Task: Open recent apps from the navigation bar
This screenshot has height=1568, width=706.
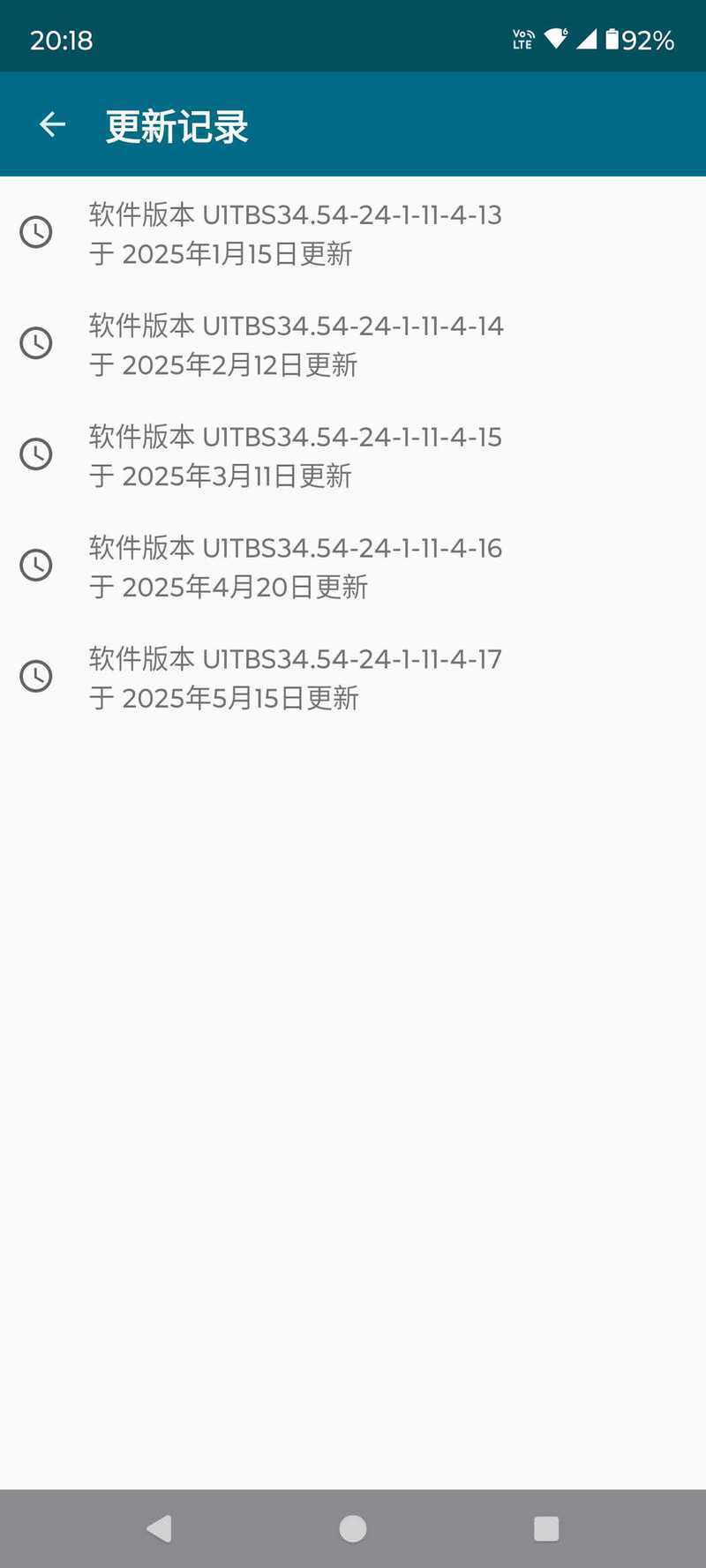Action: (546, 1528)
